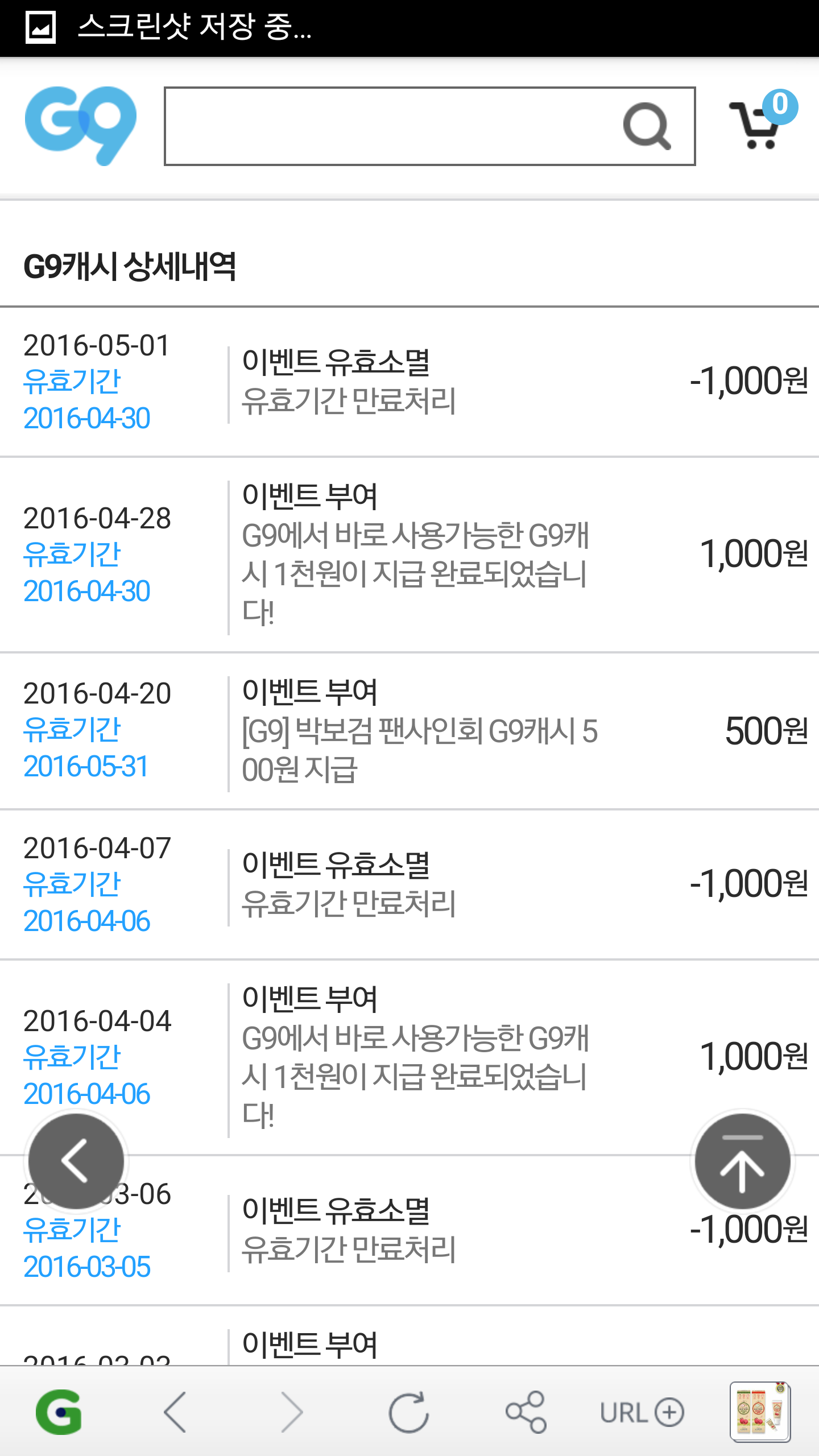Tap the search input box
This screenshot has height=1456, width=819.
392,126
